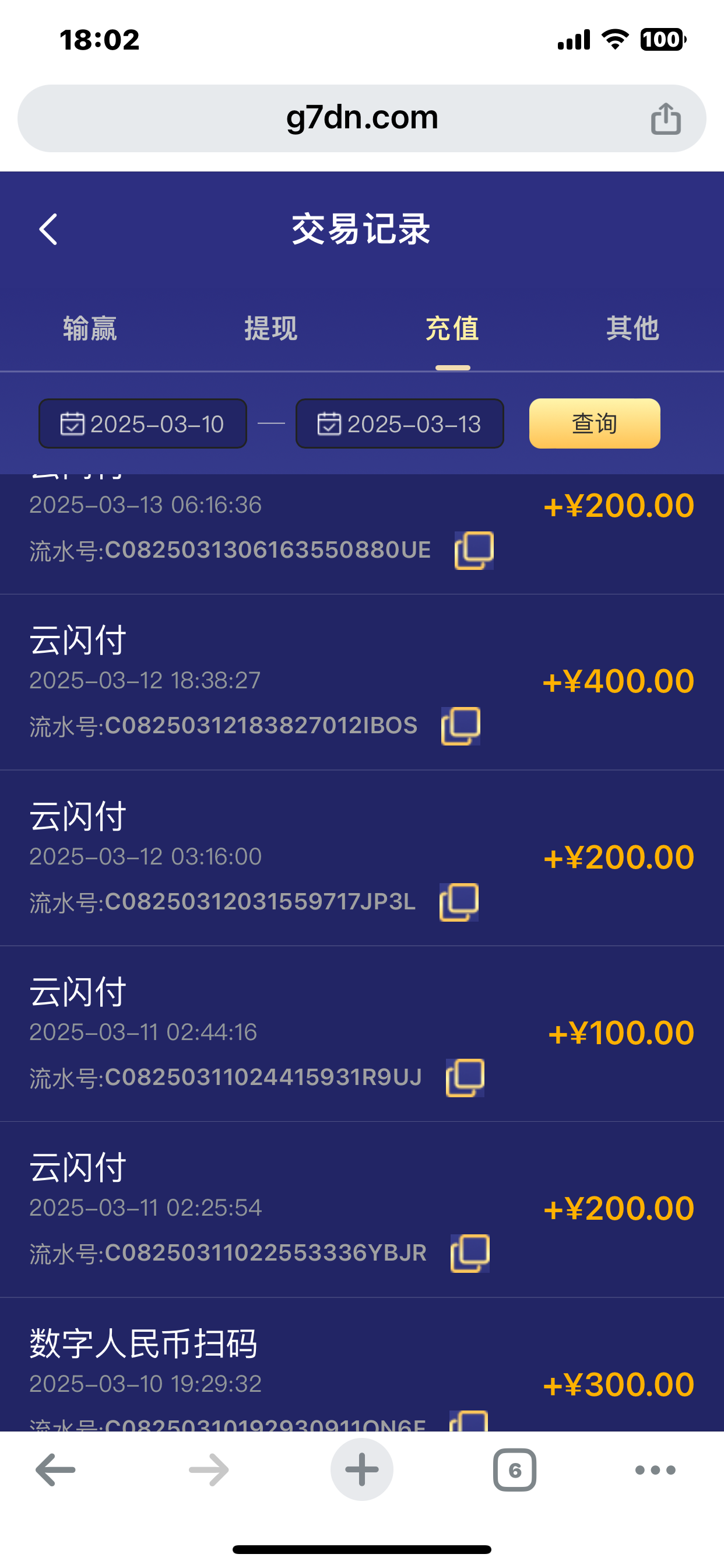Share the g7dn.com page
The image size is (724, 1568).
666,118
